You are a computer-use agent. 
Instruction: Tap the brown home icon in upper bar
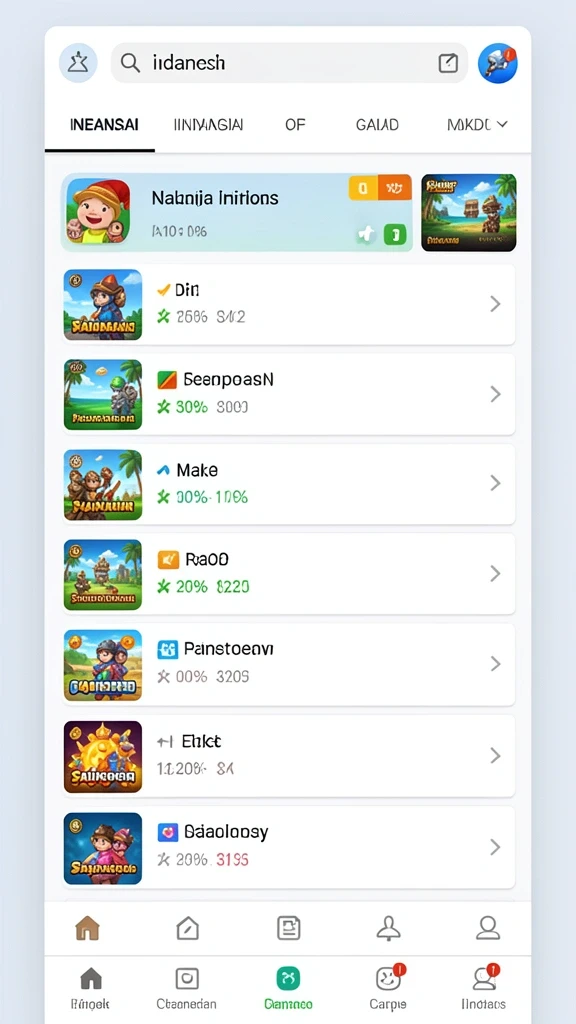[88, 927]
